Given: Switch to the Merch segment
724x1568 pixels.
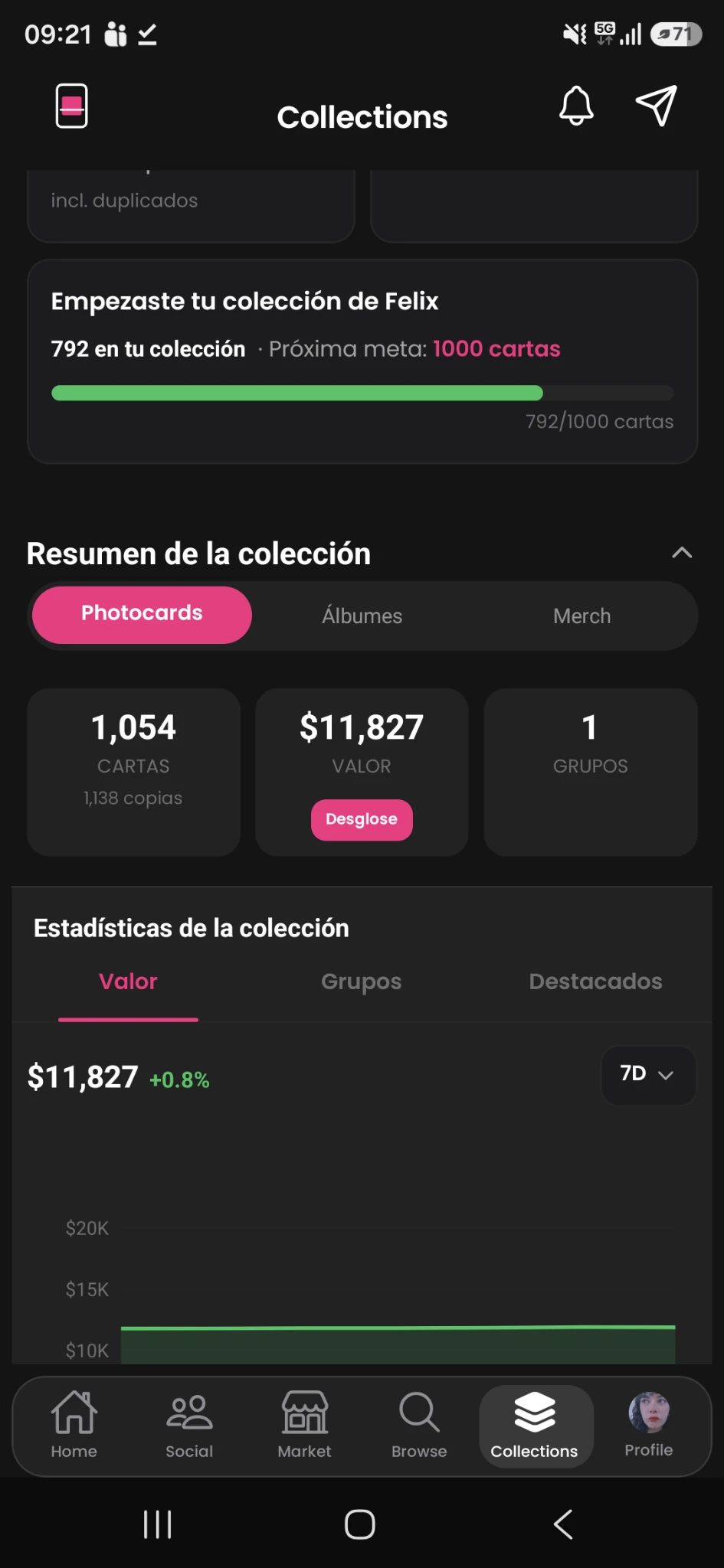Looking at the screenshot, I should coord(582,616).
